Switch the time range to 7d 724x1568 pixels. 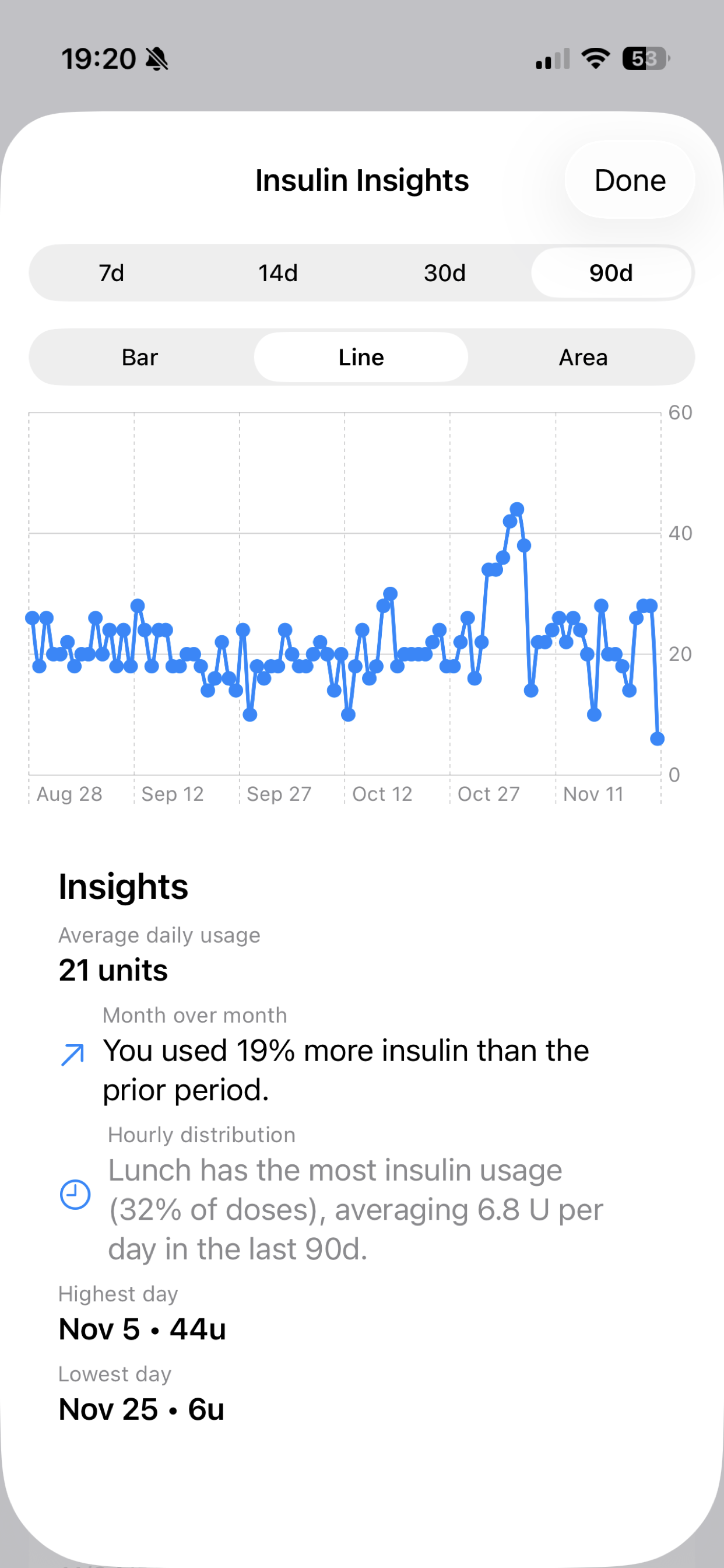[x=111, y=272]
